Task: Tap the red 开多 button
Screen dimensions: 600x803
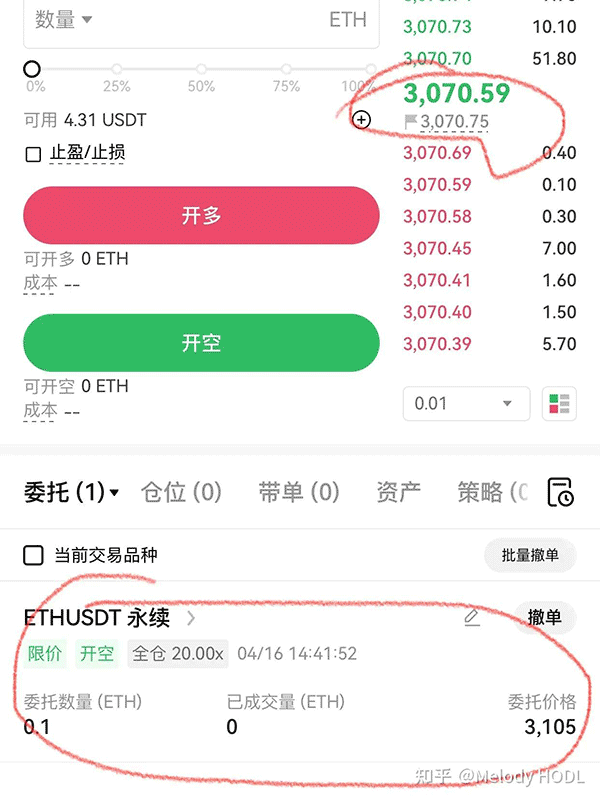Action: tap(201, 216)
